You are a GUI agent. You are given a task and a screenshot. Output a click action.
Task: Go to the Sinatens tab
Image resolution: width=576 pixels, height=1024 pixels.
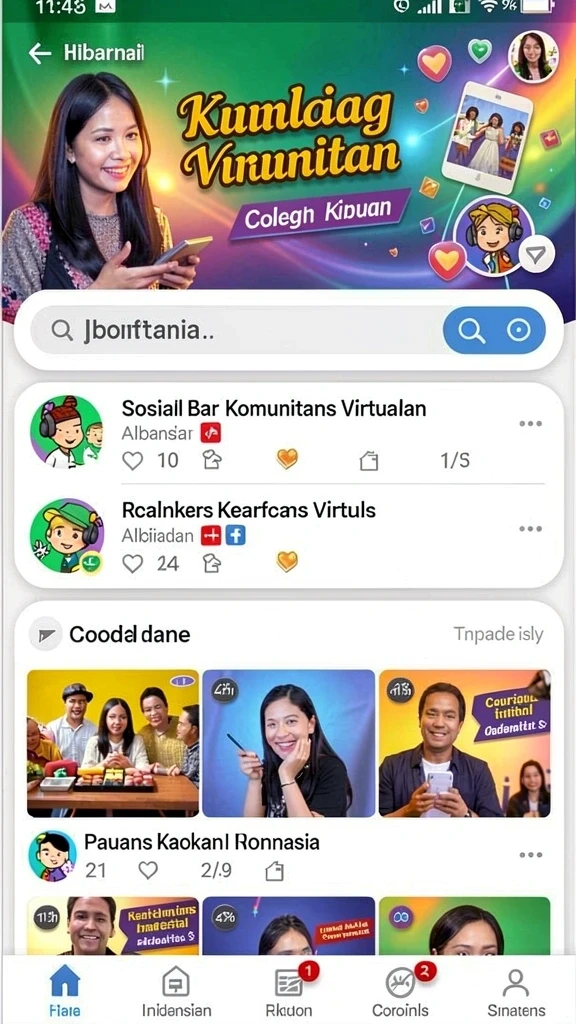[x=516, y=991]
